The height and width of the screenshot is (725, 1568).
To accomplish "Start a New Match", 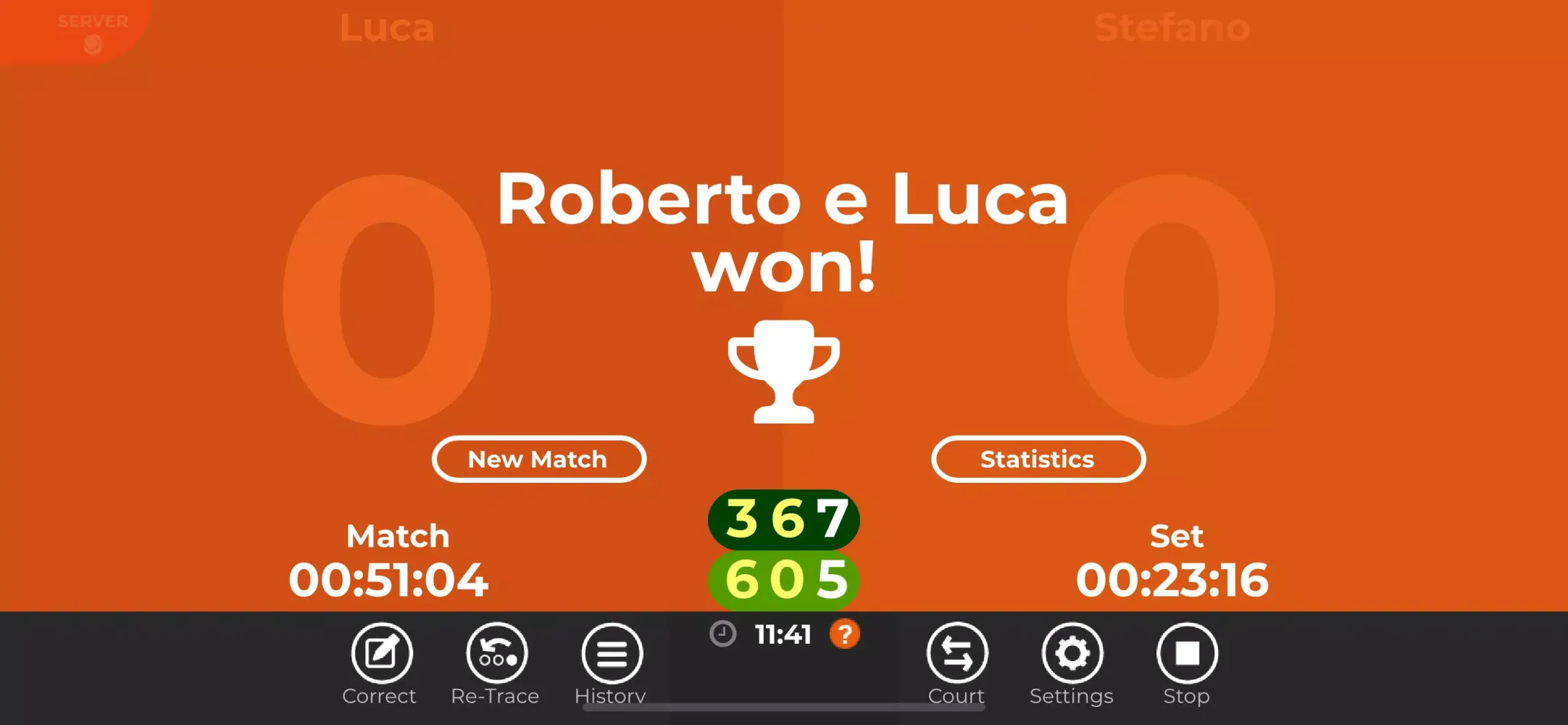I will point(538,459).
